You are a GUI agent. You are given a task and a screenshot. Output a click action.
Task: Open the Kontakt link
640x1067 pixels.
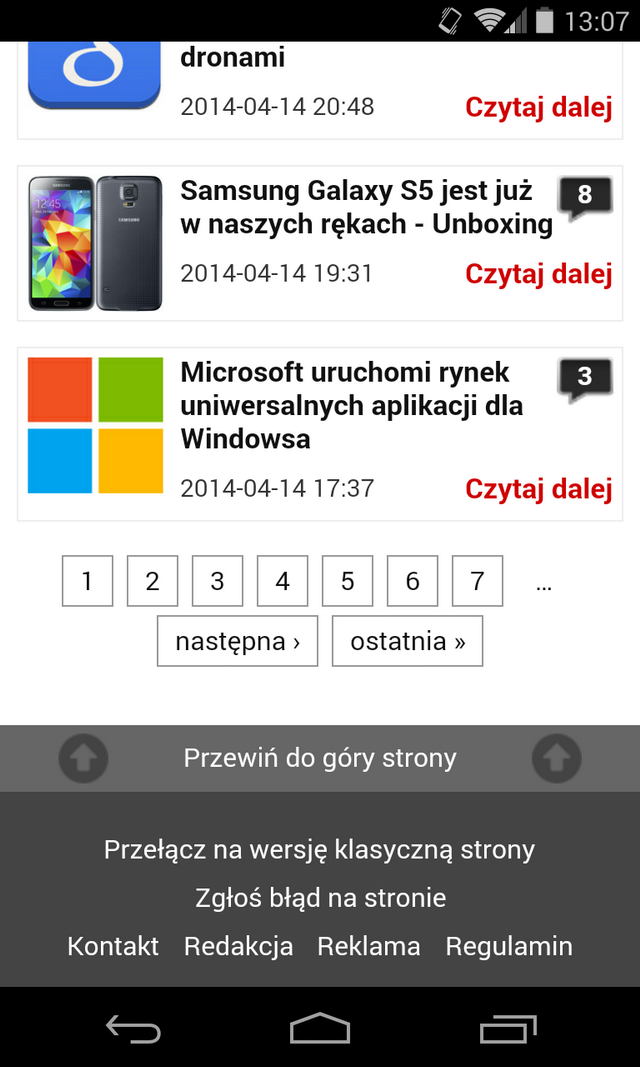click(113, 947)
